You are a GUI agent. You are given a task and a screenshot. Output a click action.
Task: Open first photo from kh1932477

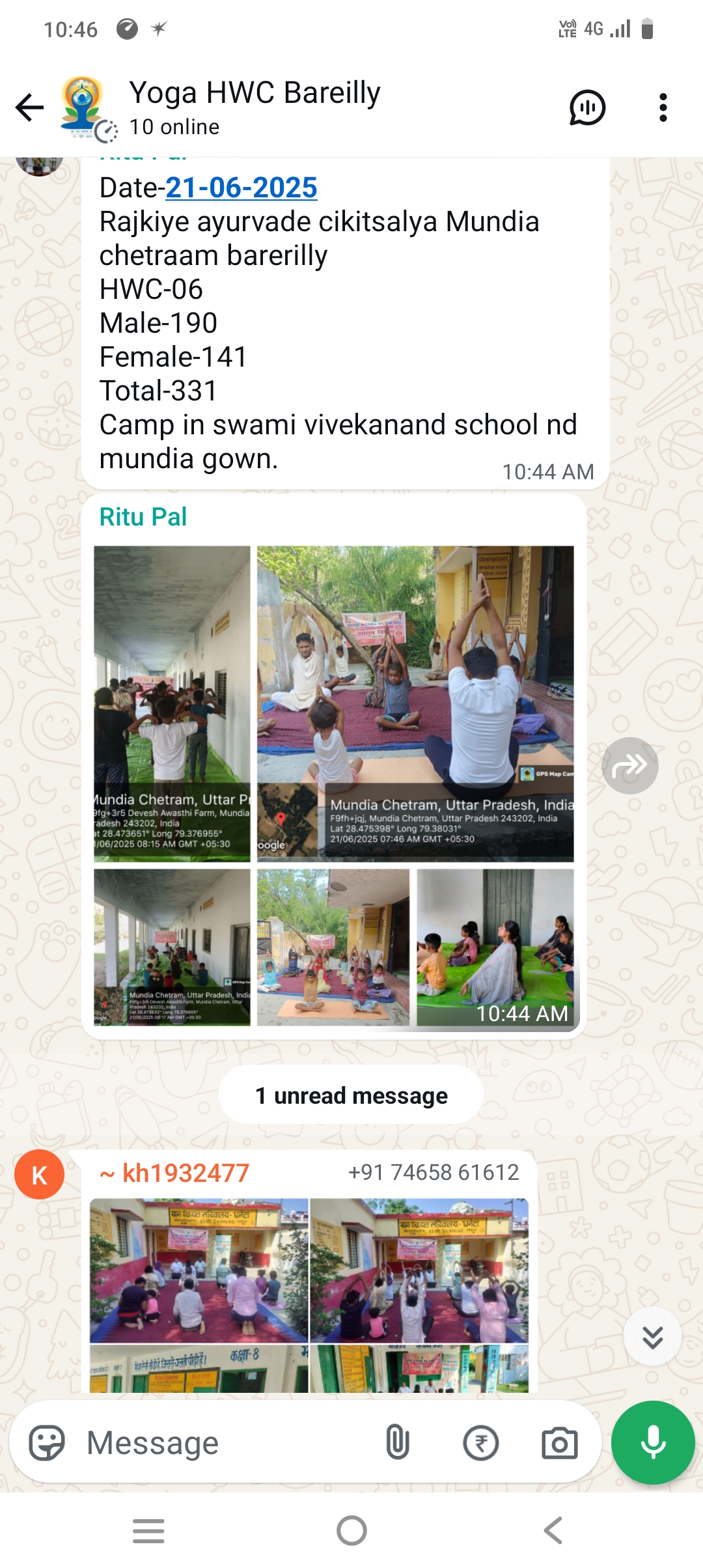[199, 1270]
